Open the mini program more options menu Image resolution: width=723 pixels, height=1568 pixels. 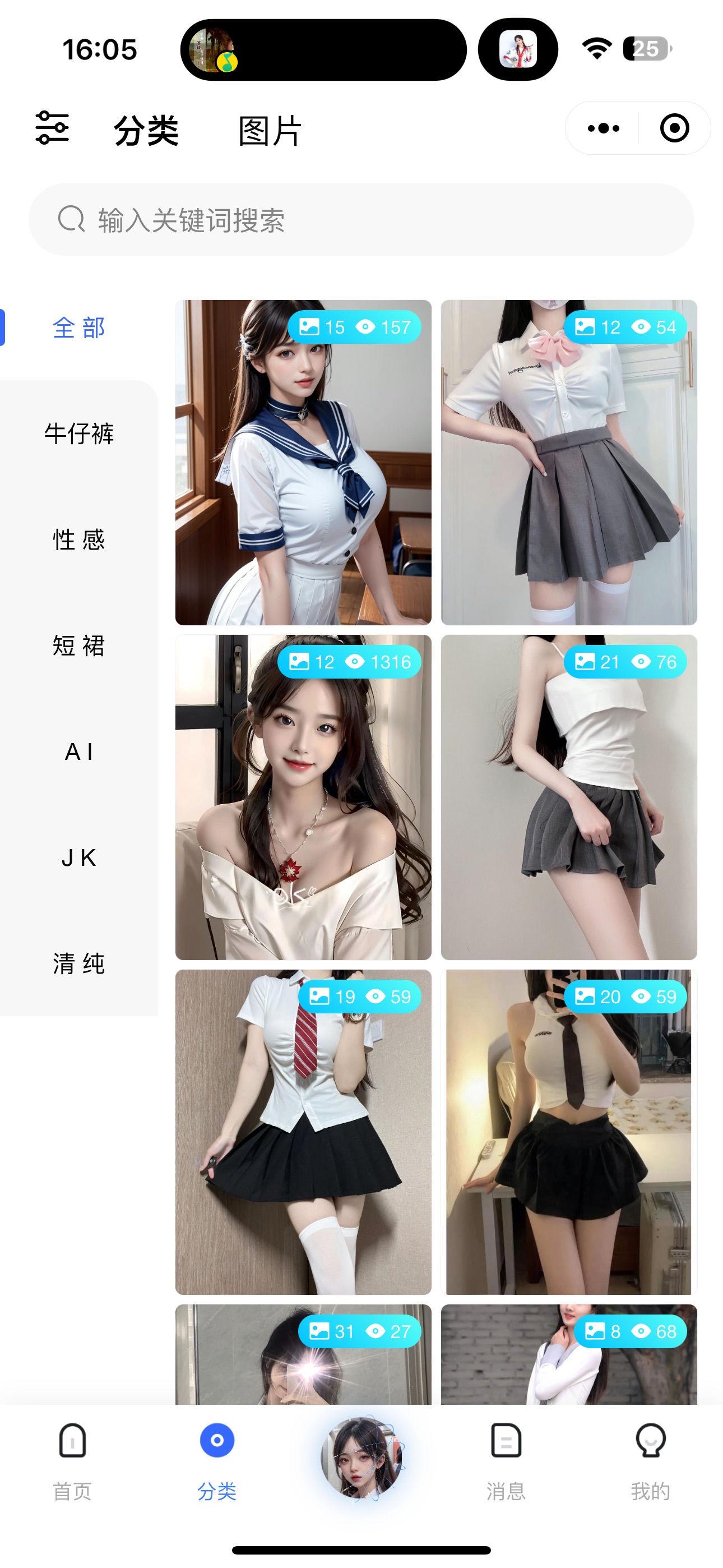click(603, 128)
